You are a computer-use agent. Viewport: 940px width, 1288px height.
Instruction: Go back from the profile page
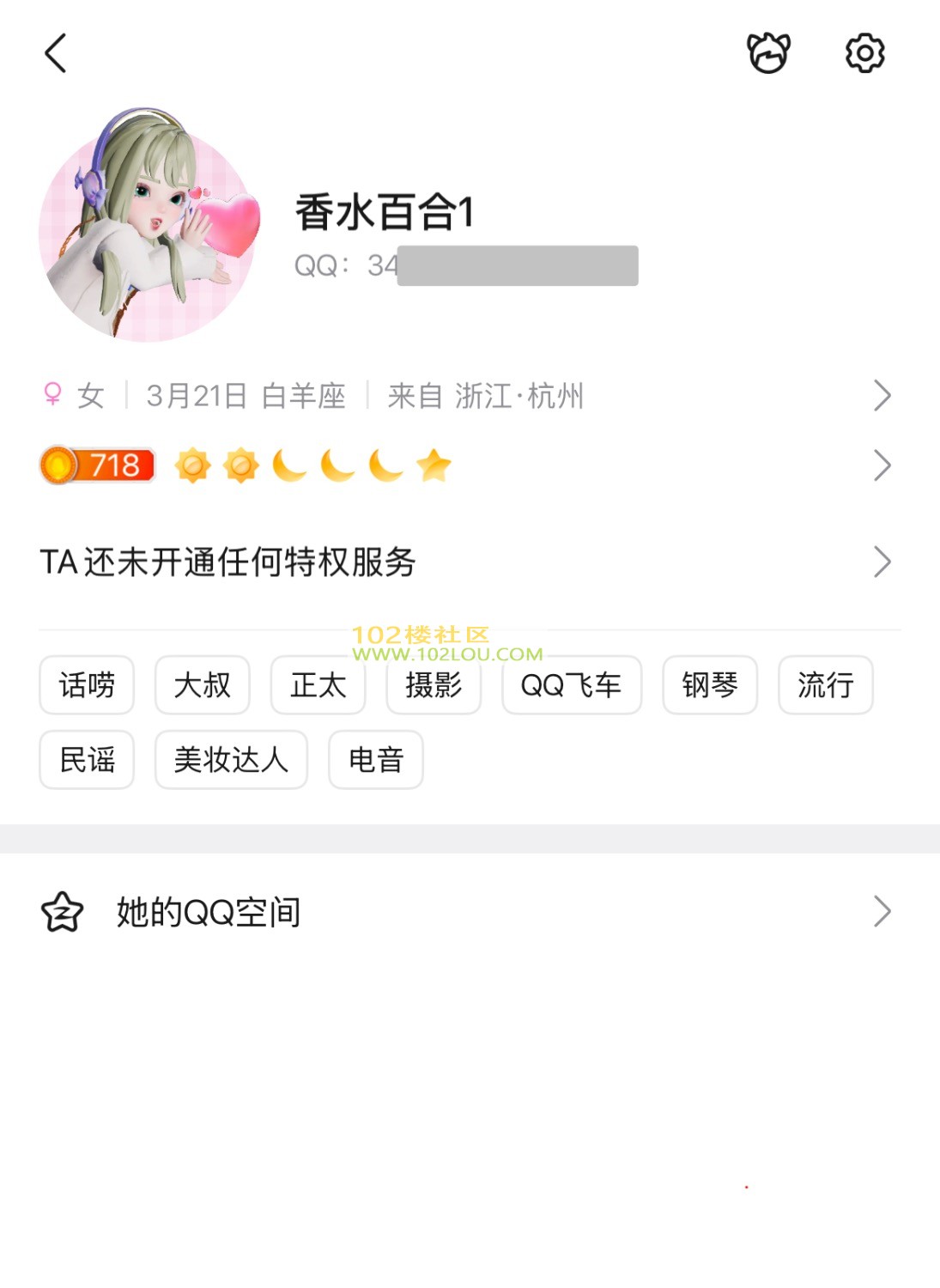pos(56,53)
